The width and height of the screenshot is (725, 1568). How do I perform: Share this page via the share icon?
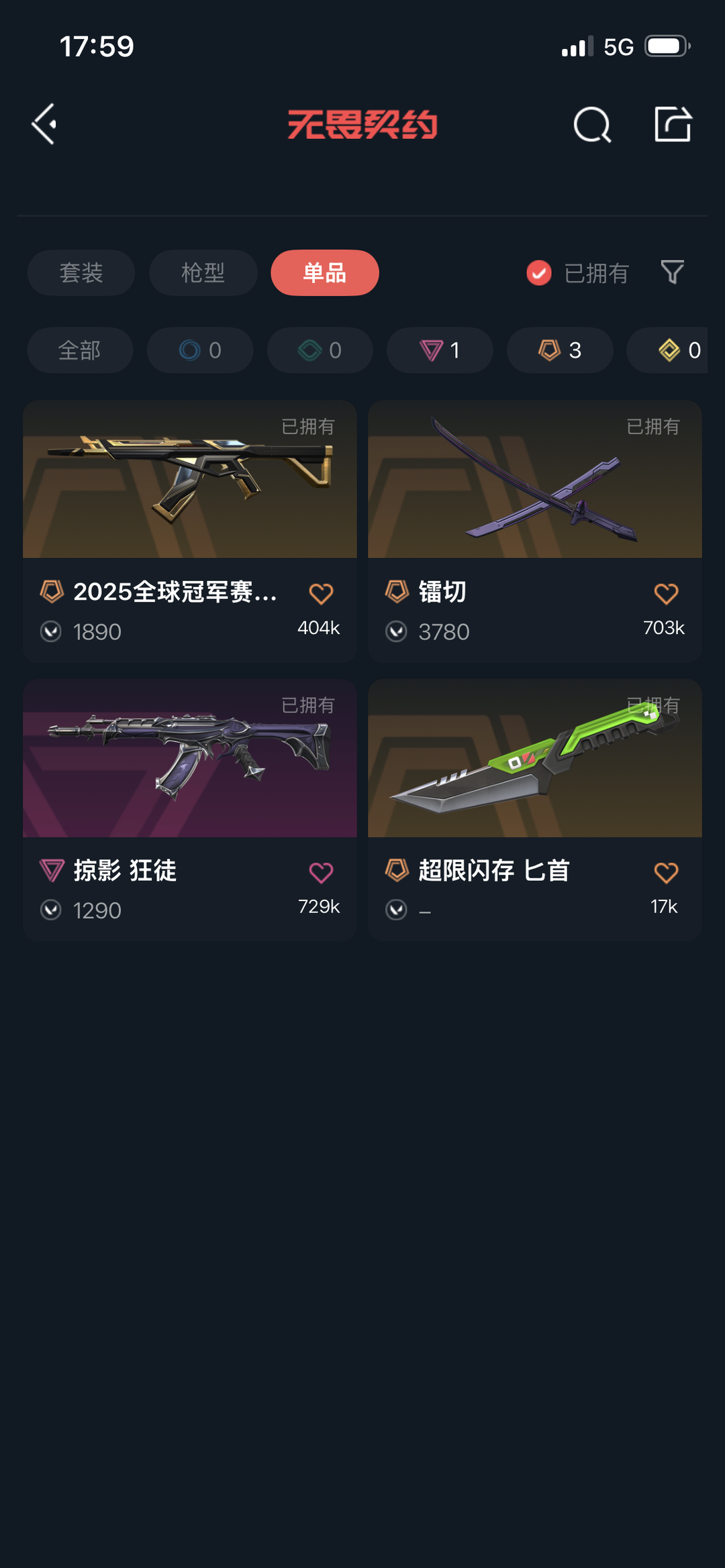(x=673, y=124)
